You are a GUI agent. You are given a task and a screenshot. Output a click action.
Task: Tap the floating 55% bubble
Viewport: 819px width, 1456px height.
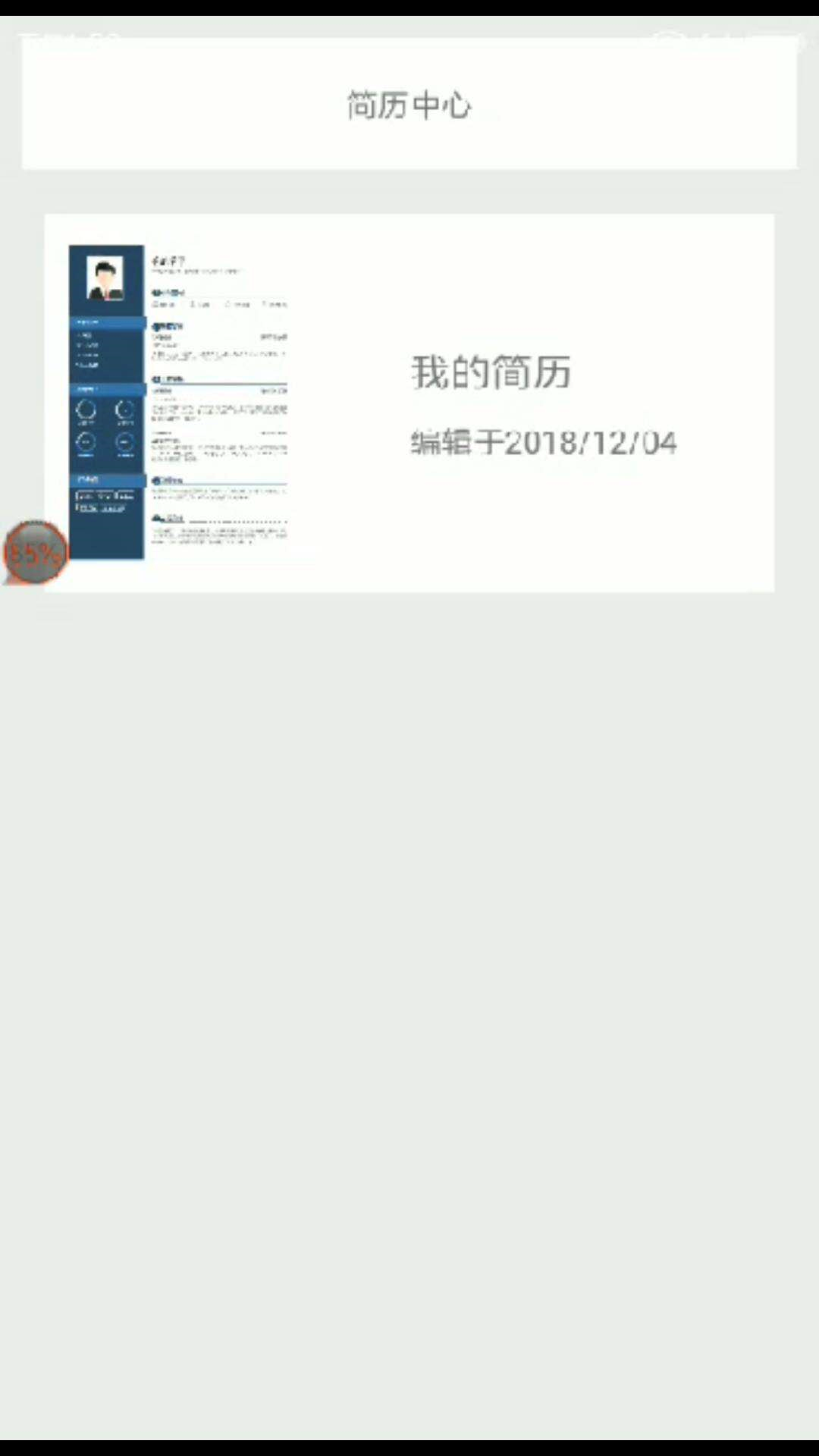click(x=35, y=553)
